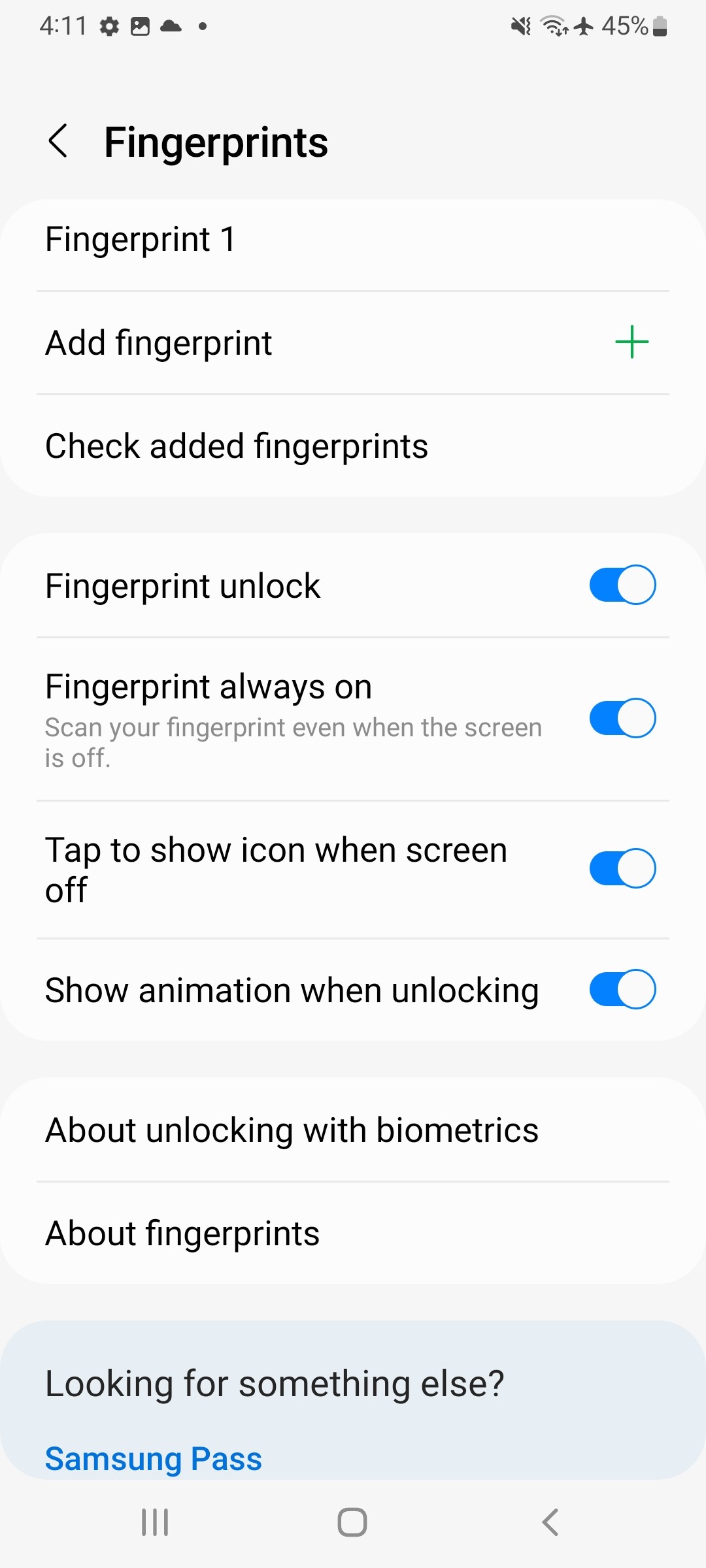Disable Fingerprint always on
Screen dimensions: 706x1568
coord(622,718)
